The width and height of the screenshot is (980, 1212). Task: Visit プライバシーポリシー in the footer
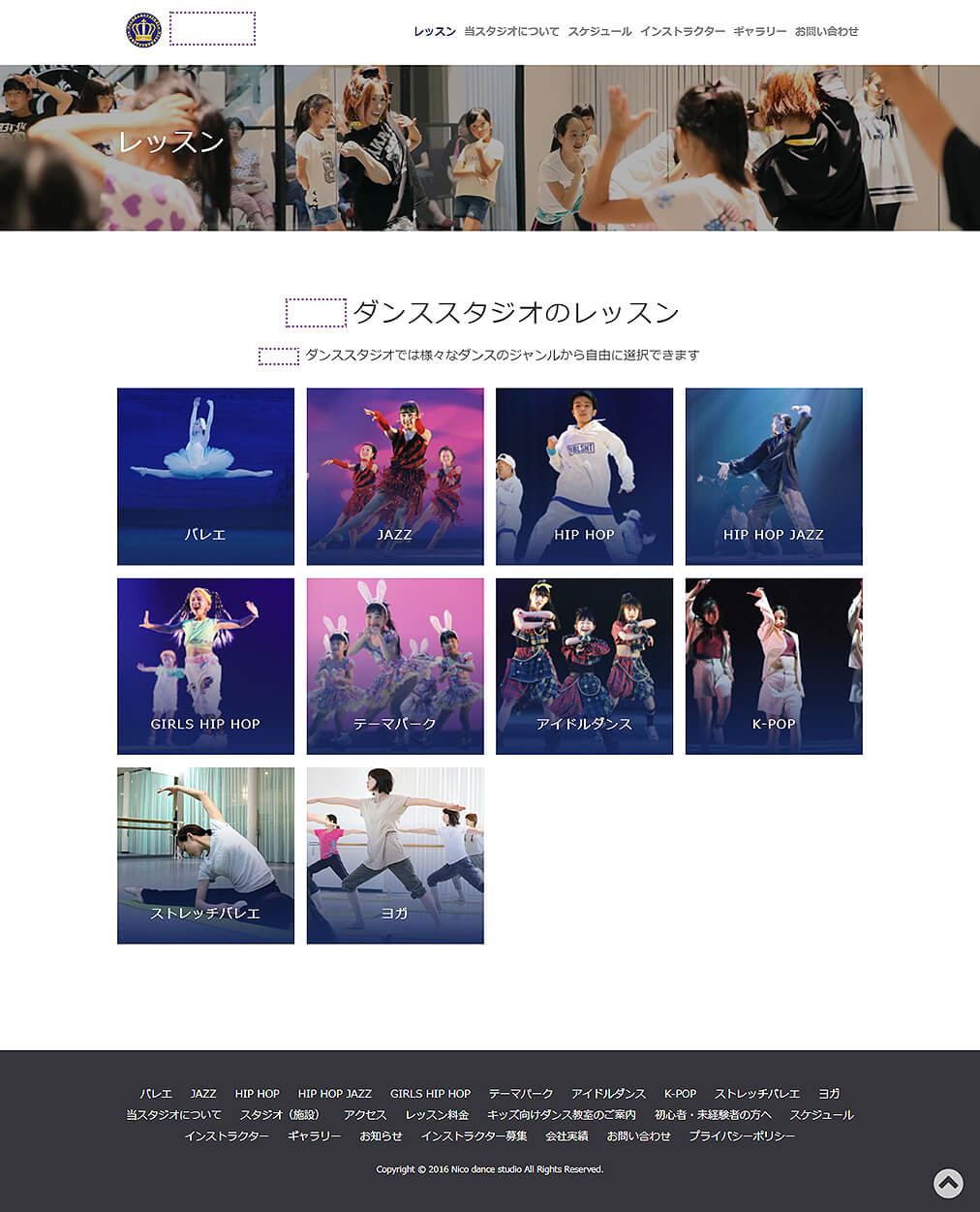[741, 1136]
